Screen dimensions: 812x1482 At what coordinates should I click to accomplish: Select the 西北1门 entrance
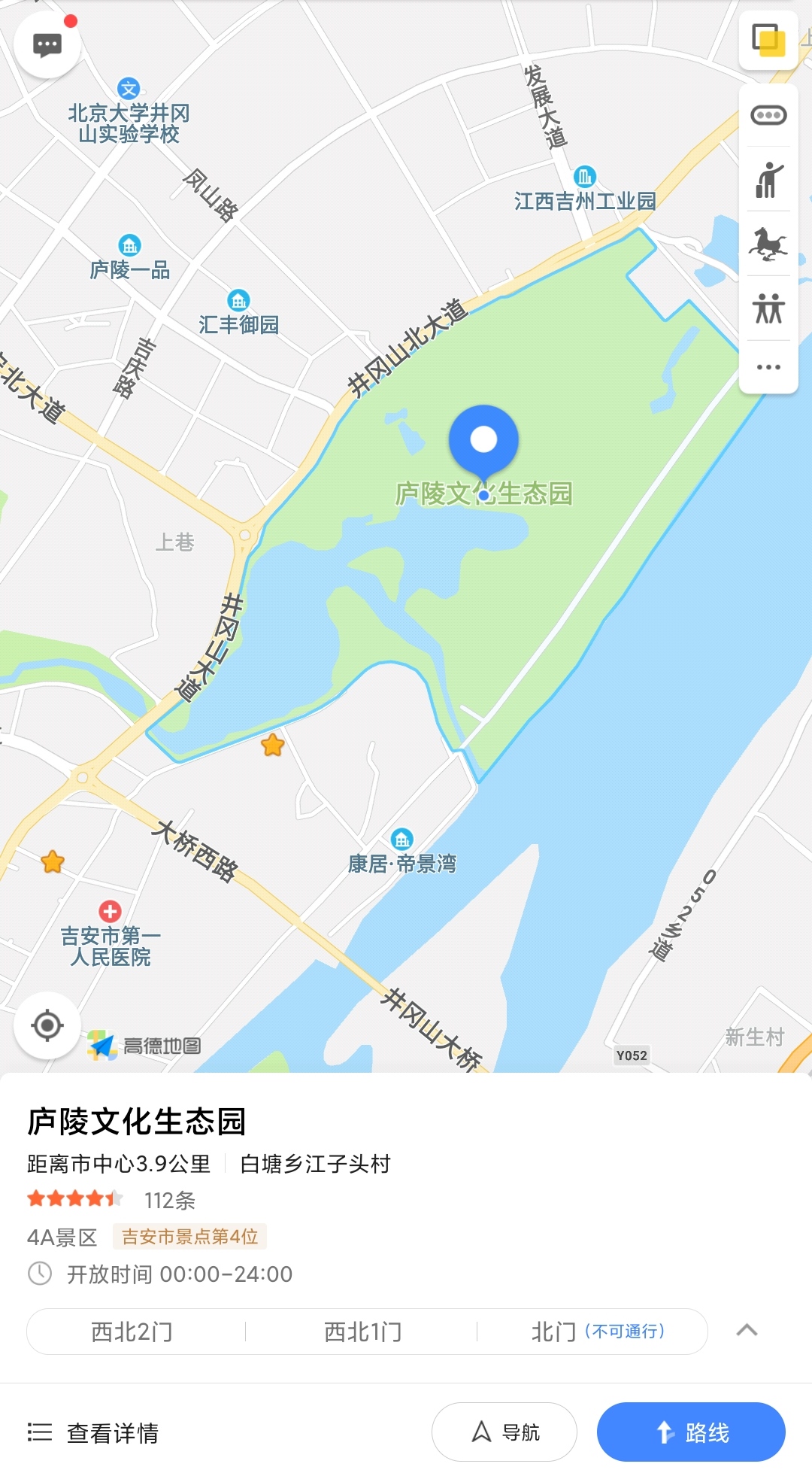362,1332
